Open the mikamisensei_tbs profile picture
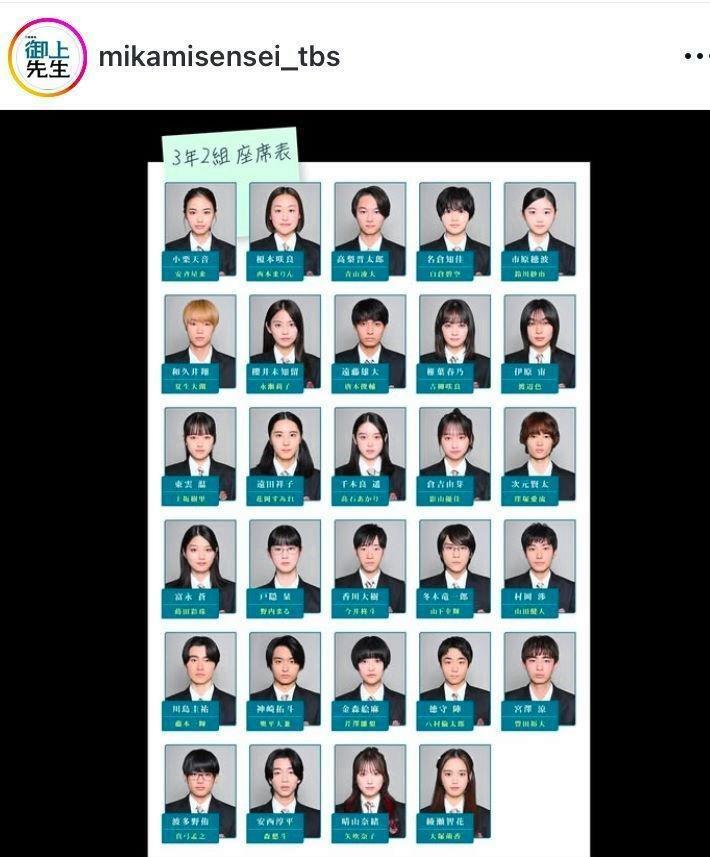Screen dimensions: 710x857 click(47, 57)
